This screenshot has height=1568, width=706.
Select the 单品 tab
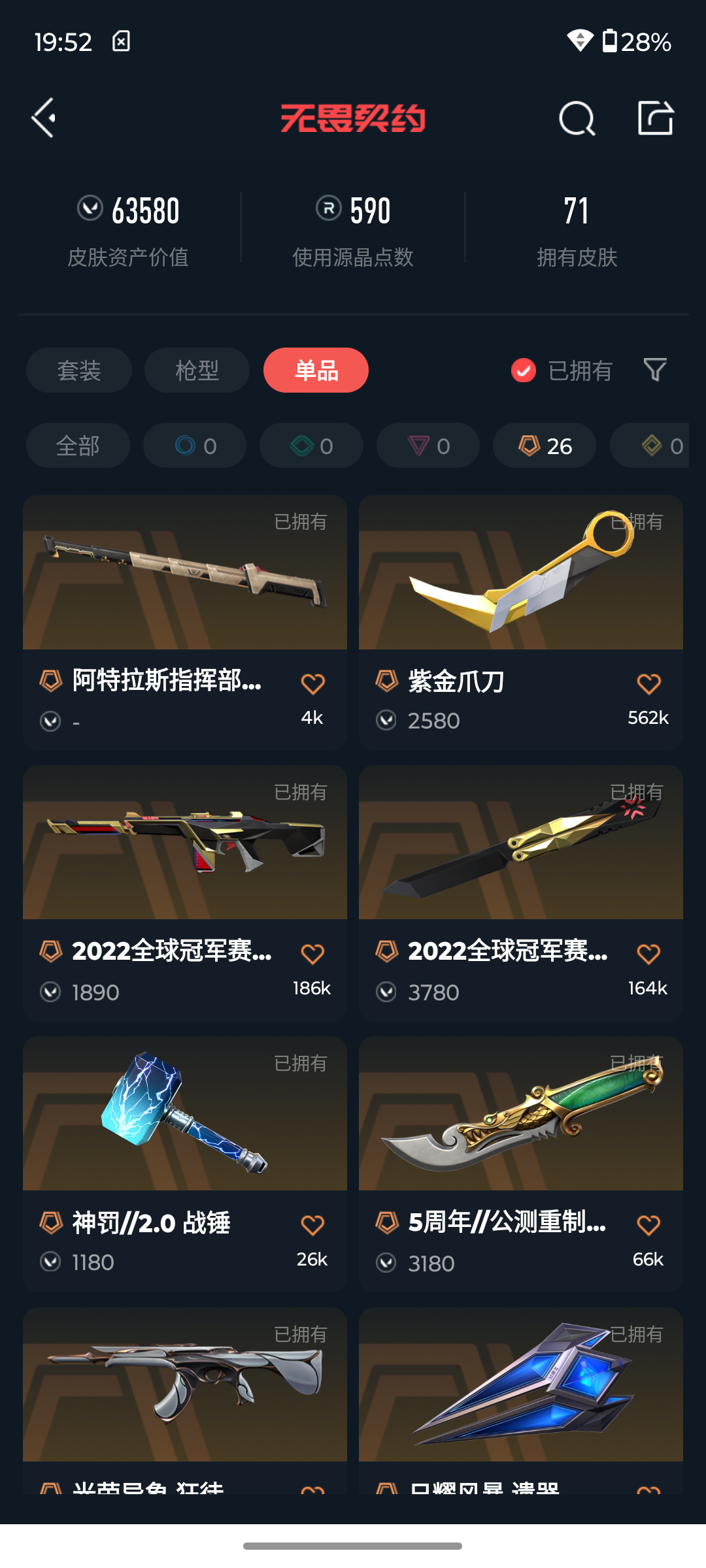point(316,370)
